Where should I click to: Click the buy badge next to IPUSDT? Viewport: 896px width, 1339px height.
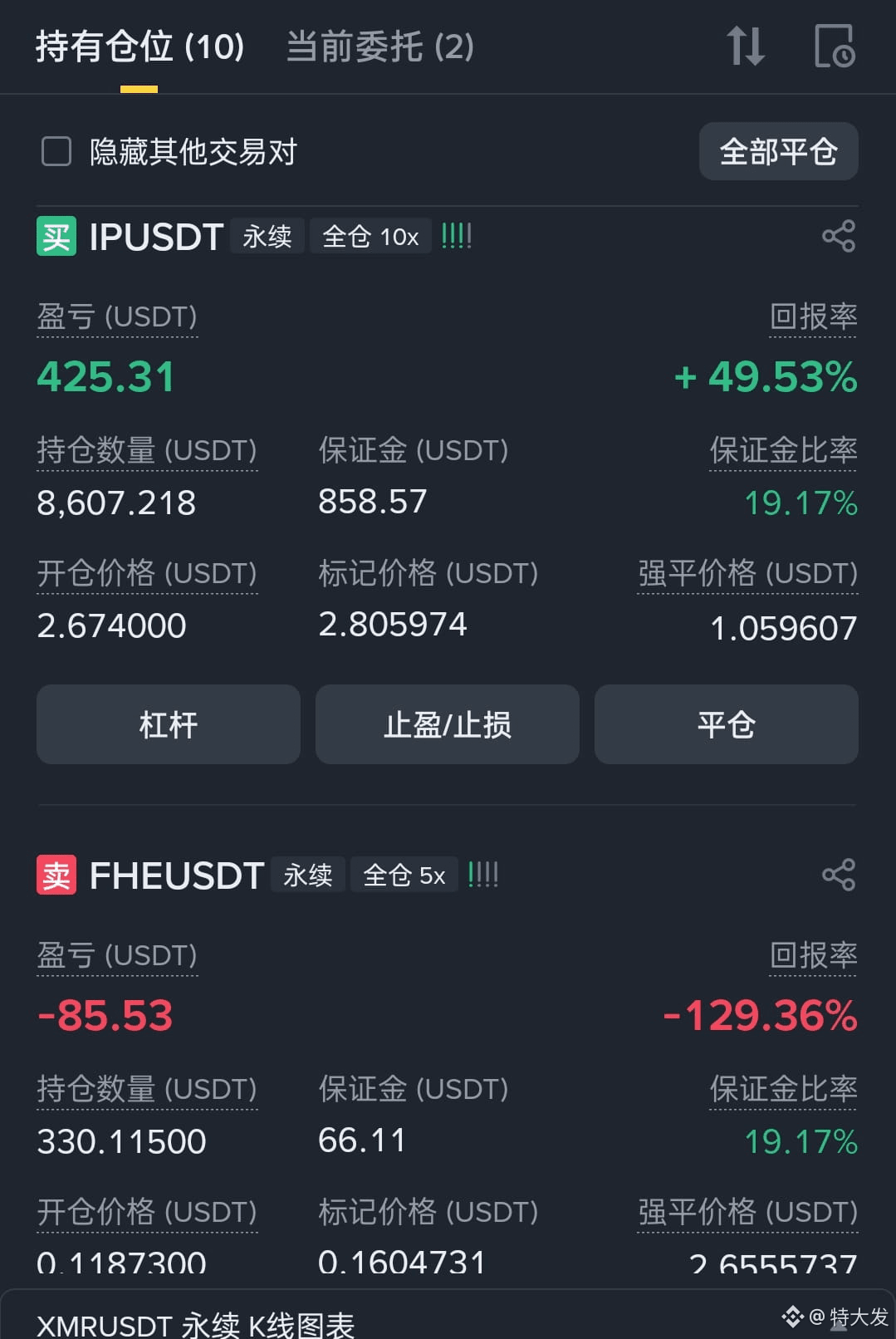55,237
